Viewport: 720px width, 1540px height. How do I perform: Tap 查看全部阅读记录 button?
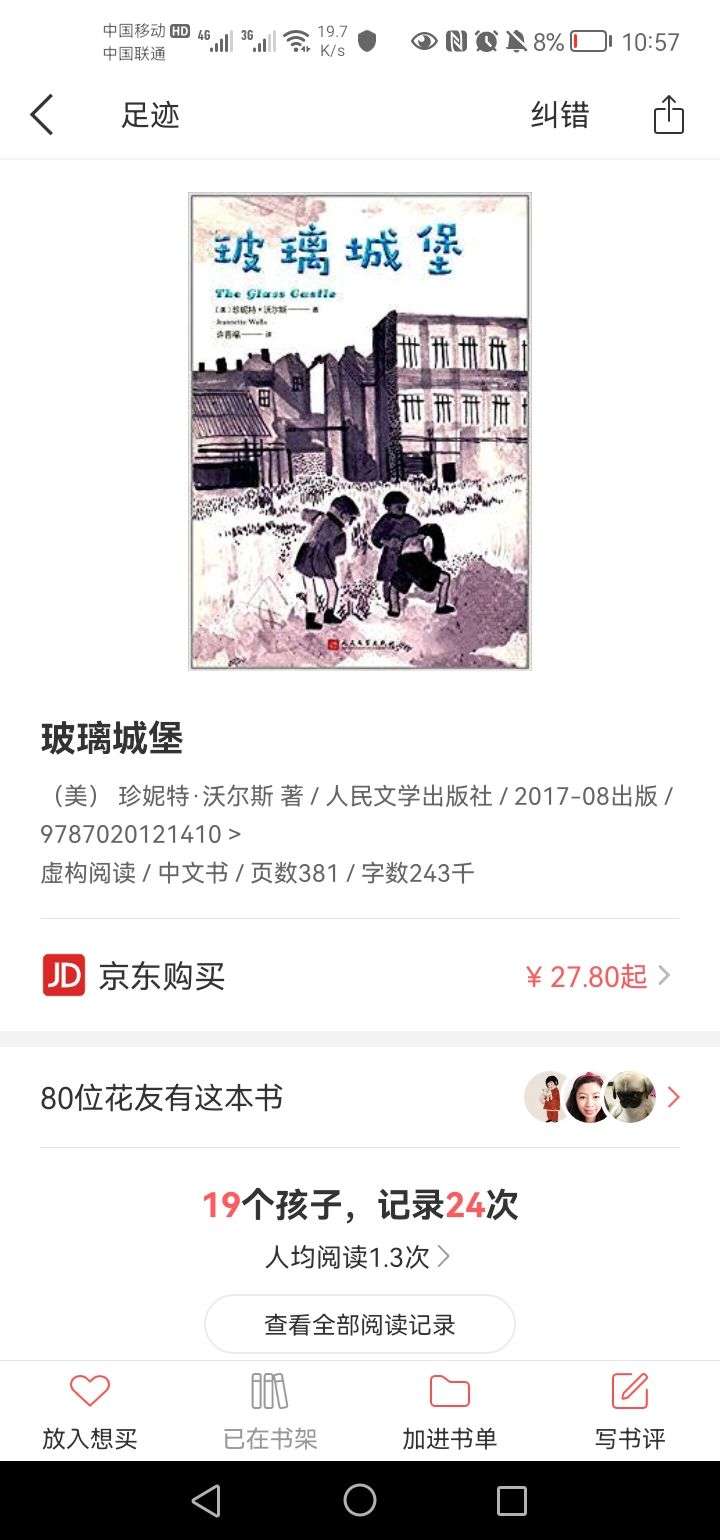(360, 1324)
